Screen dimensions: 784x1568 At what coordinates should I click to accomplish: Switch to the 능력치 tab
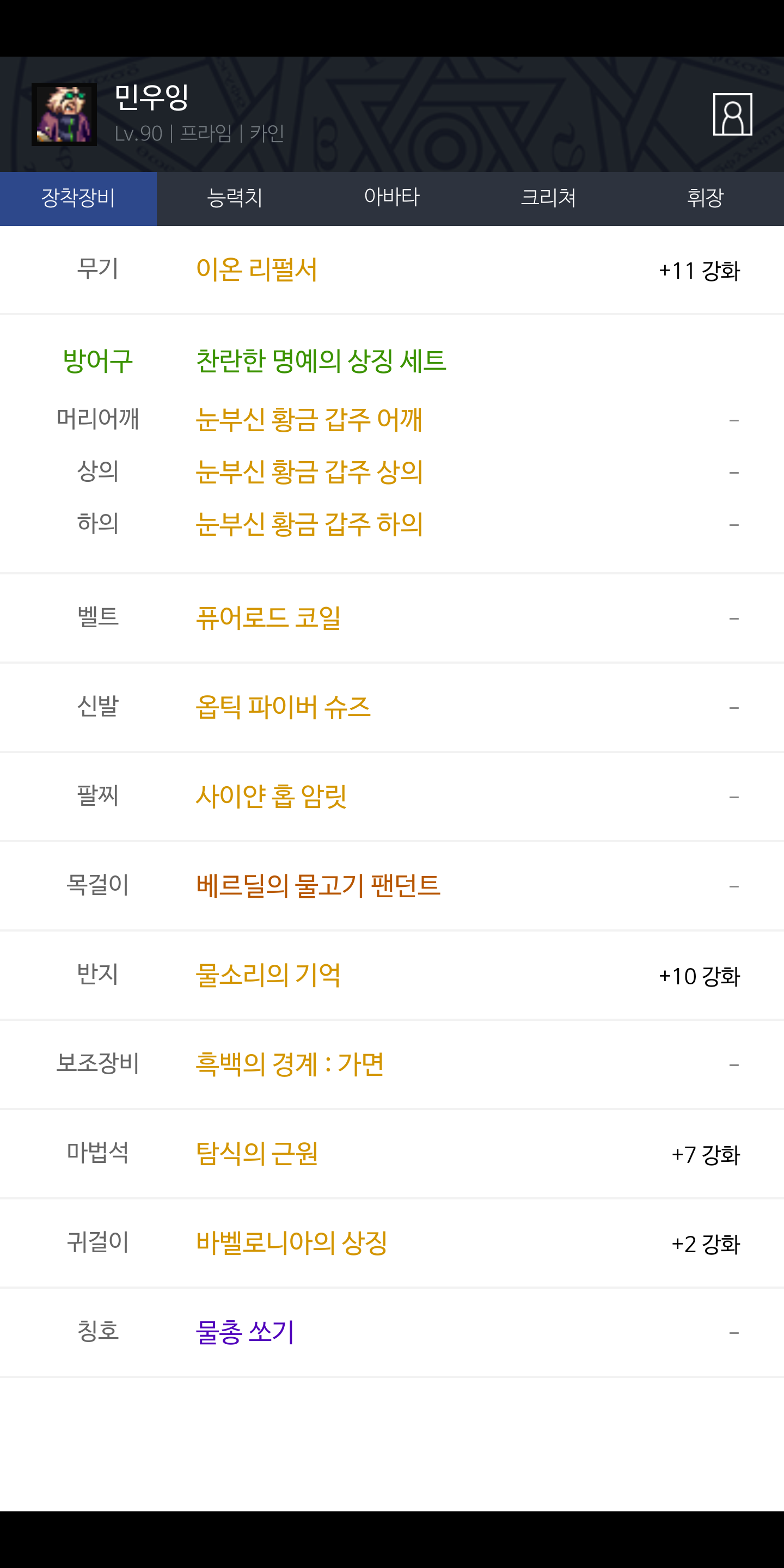tap(235, 198)
